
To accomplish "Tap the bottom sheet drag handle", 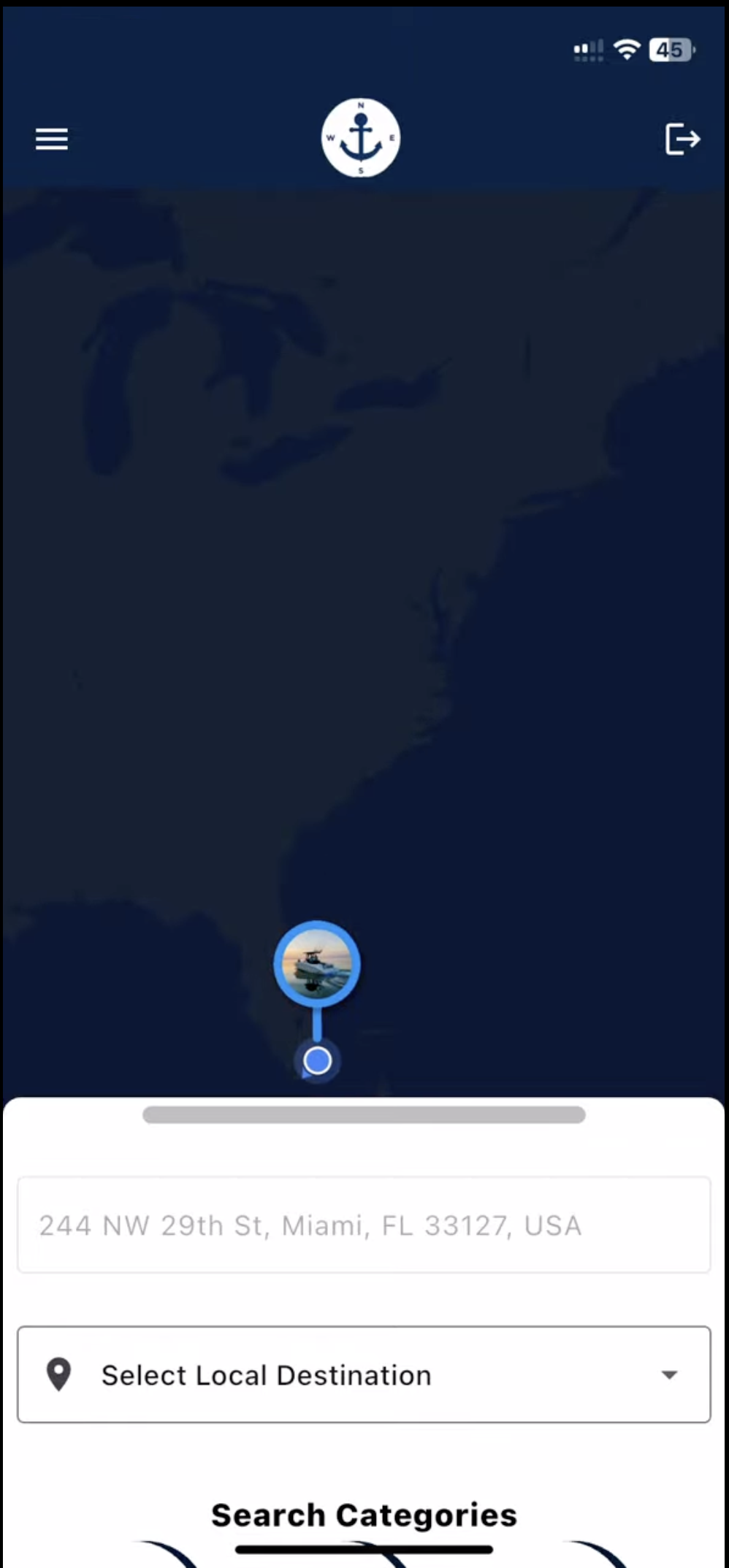I will point(364,1114).
